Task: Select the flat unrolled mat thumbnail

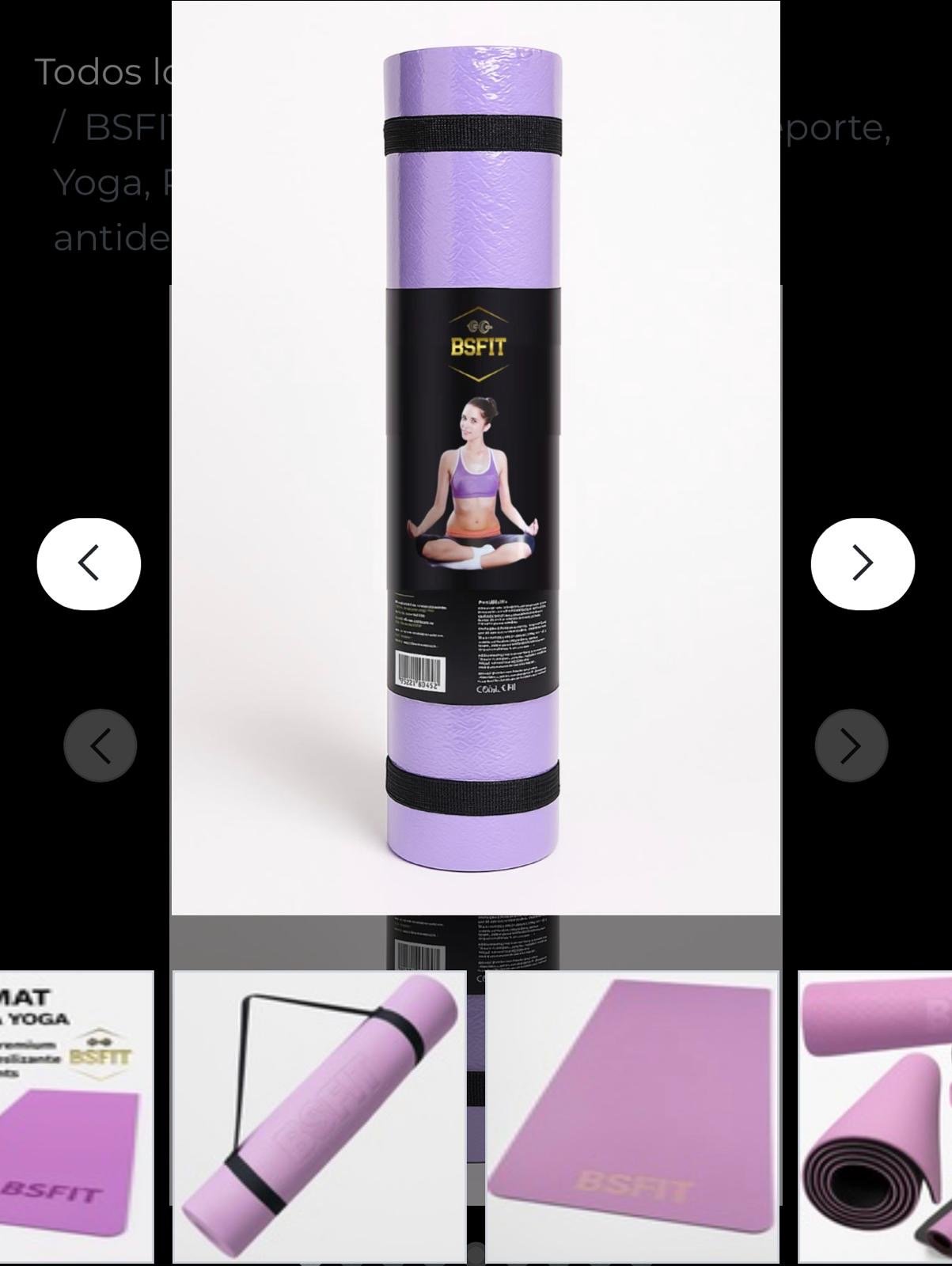Action: (x=632, y=1116)
